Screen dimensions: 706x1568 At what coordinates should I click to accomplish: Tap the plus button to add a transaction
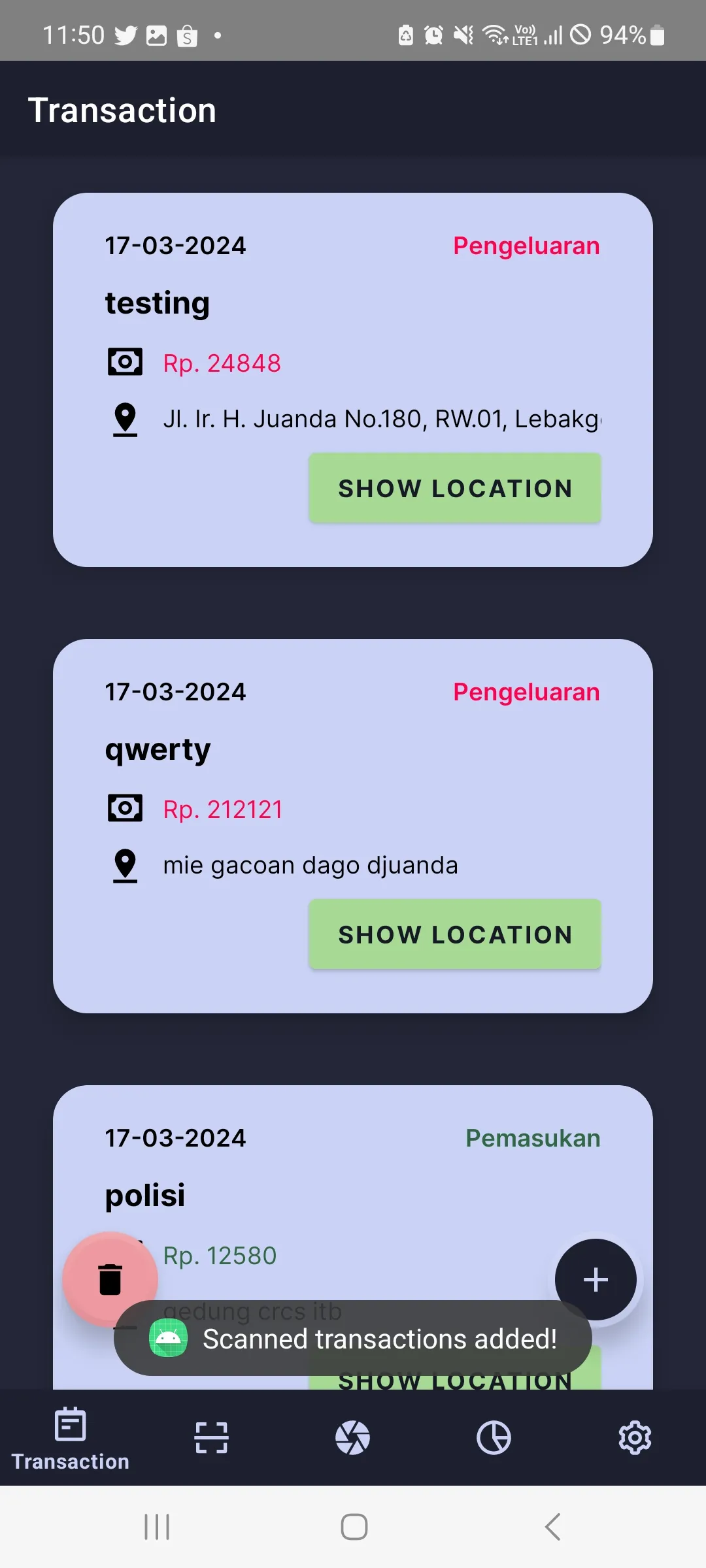click(595, 1279)
